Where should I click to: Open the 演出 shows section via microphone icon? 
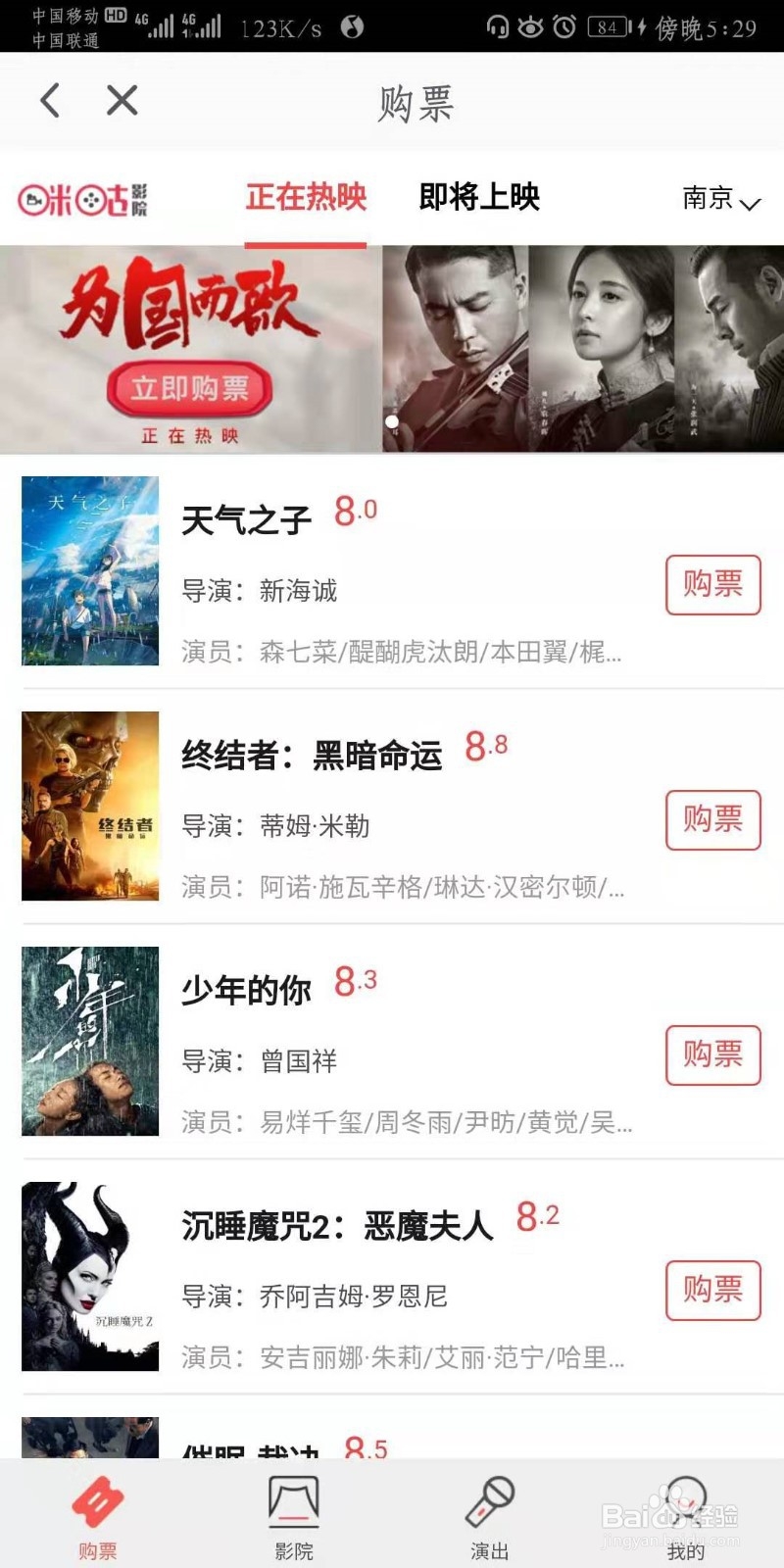pos(491,1514)
